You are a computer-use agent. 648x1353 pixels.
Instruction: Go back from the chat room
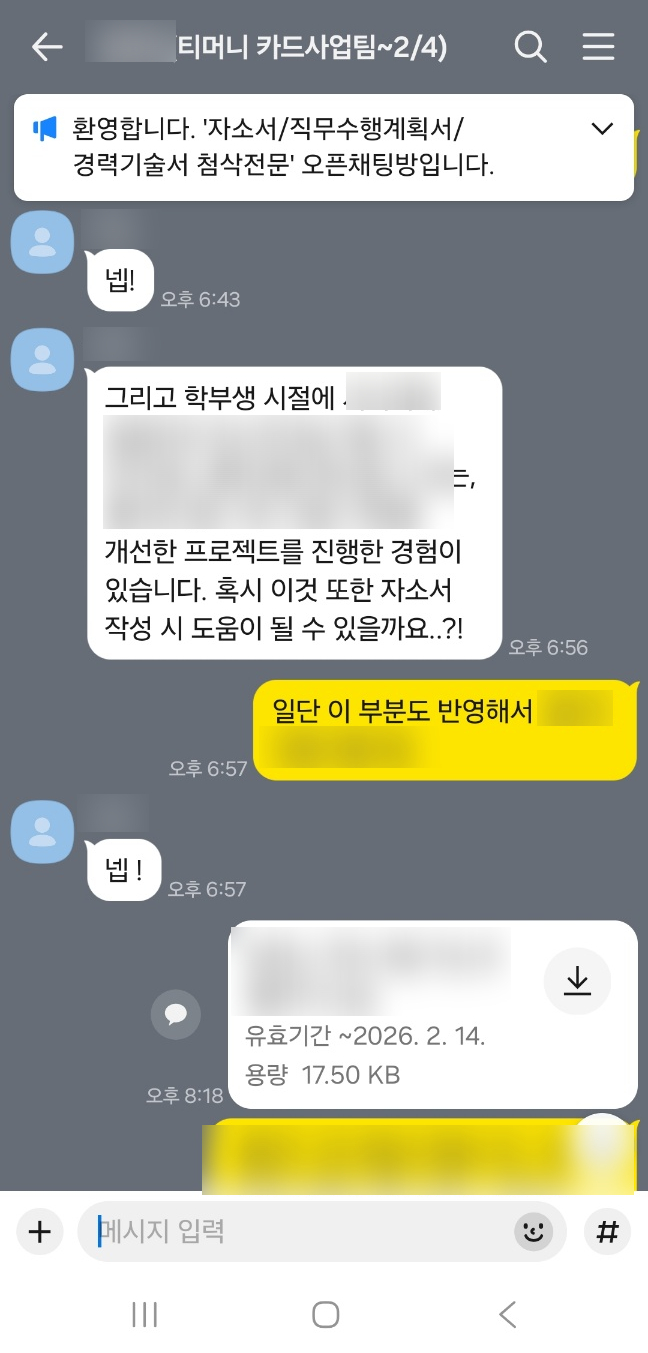46,47
